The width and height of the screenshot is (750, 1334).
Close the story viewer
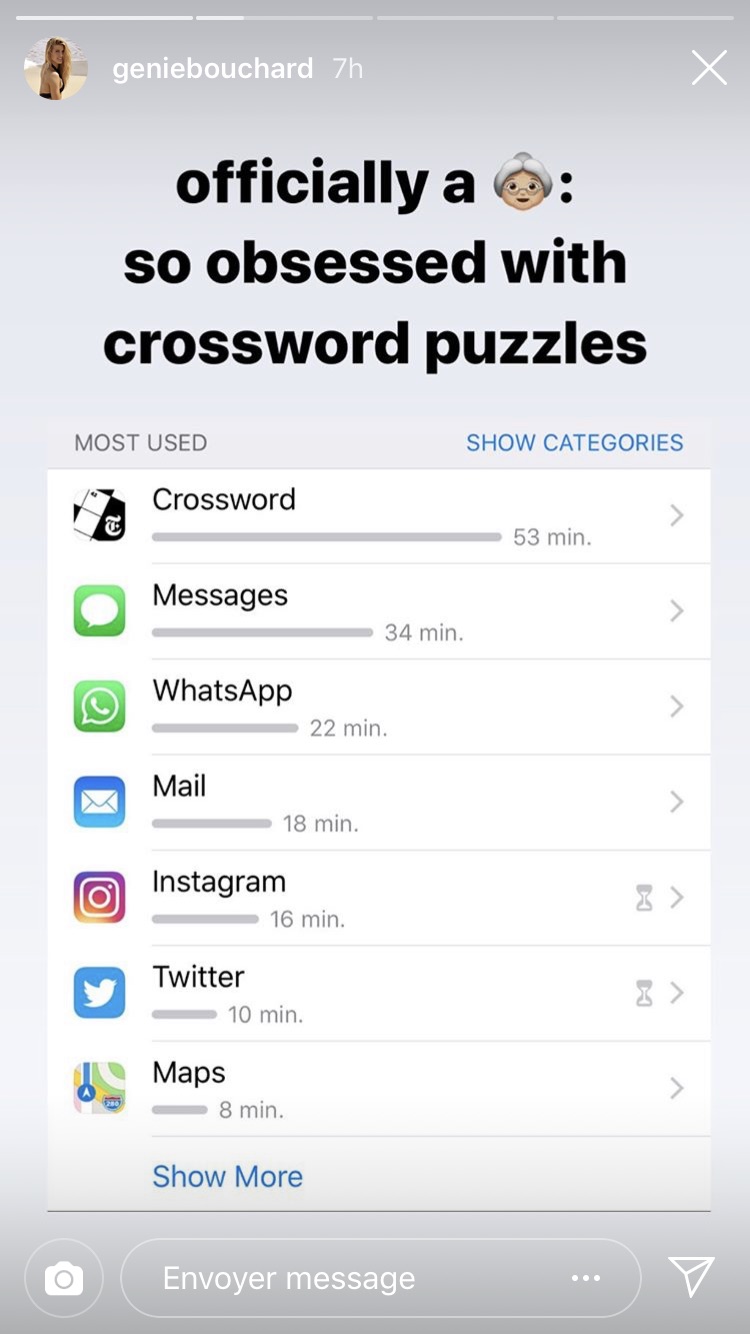pyautogui.click(x=709, y=68)
